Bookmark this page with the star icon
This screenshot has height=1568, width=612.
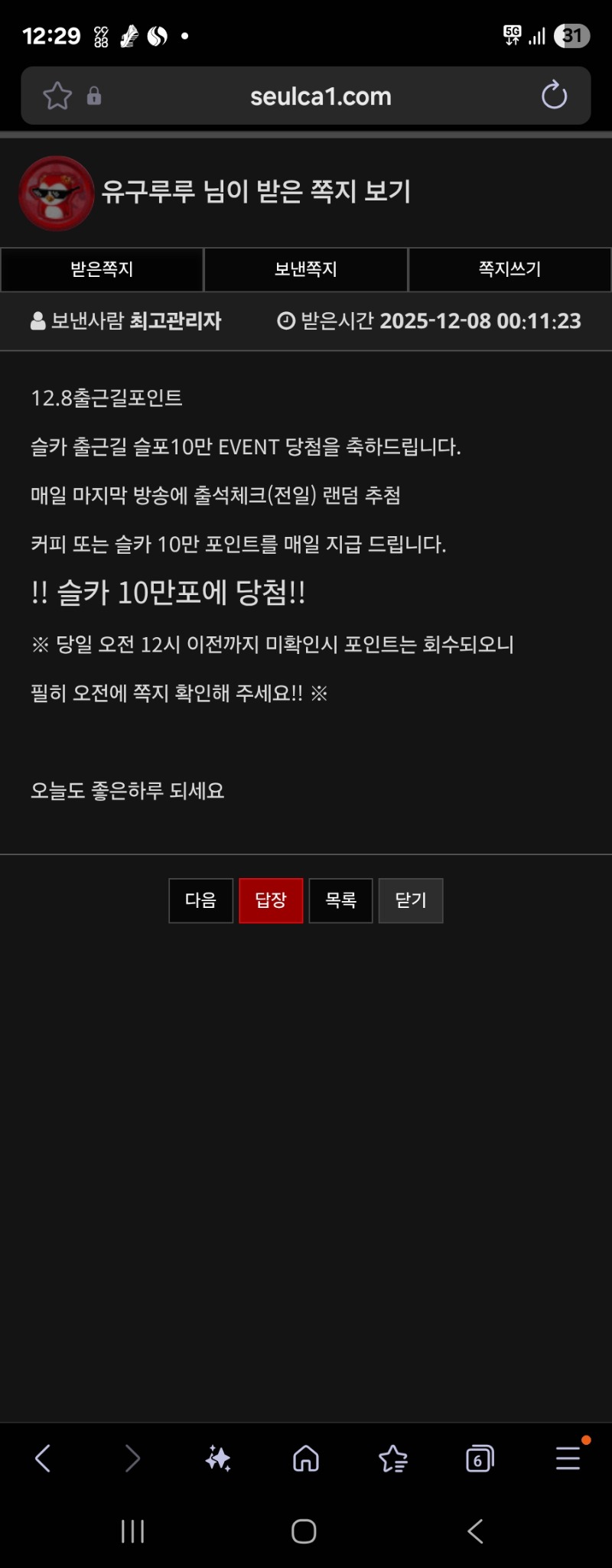click(x=57, y=96)
